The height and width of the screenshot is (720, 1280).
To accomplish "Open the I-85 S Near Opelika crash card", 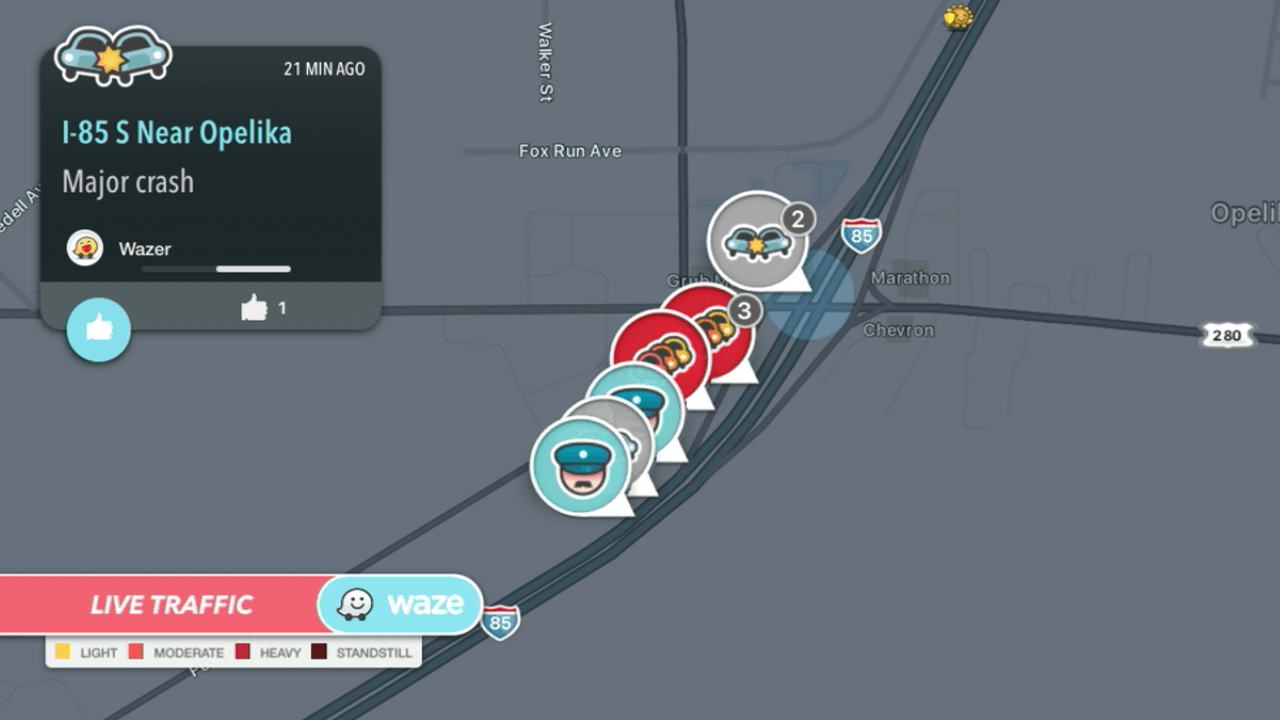I will pyautogui.click(x=210, y=160).
